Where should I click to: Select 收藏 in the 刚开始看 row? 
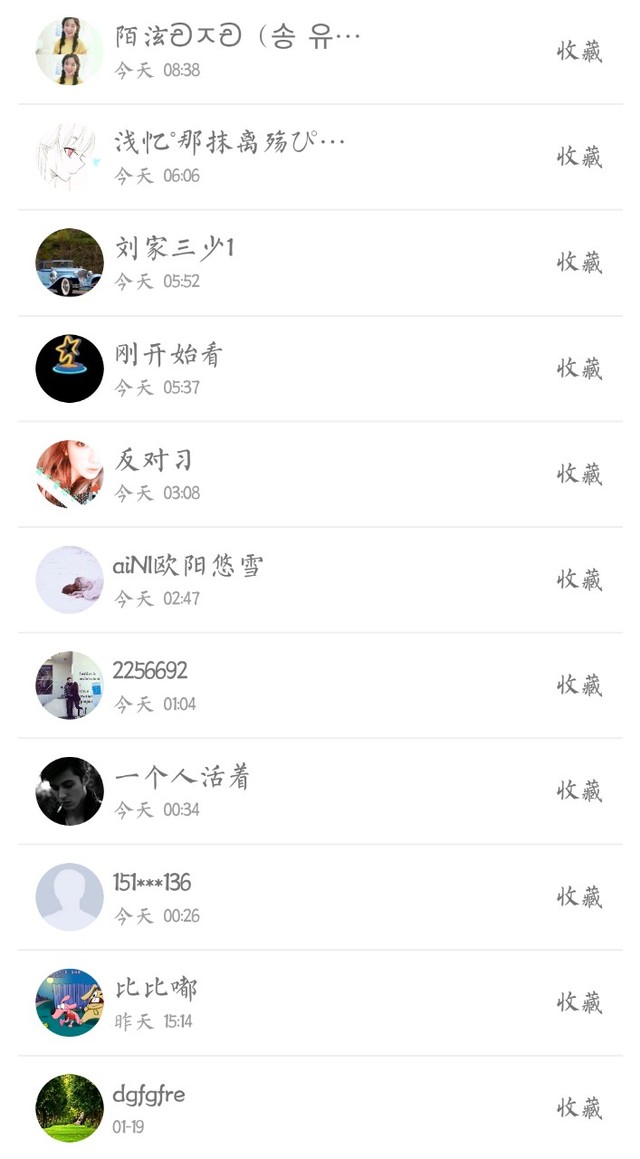coord(579,368)
